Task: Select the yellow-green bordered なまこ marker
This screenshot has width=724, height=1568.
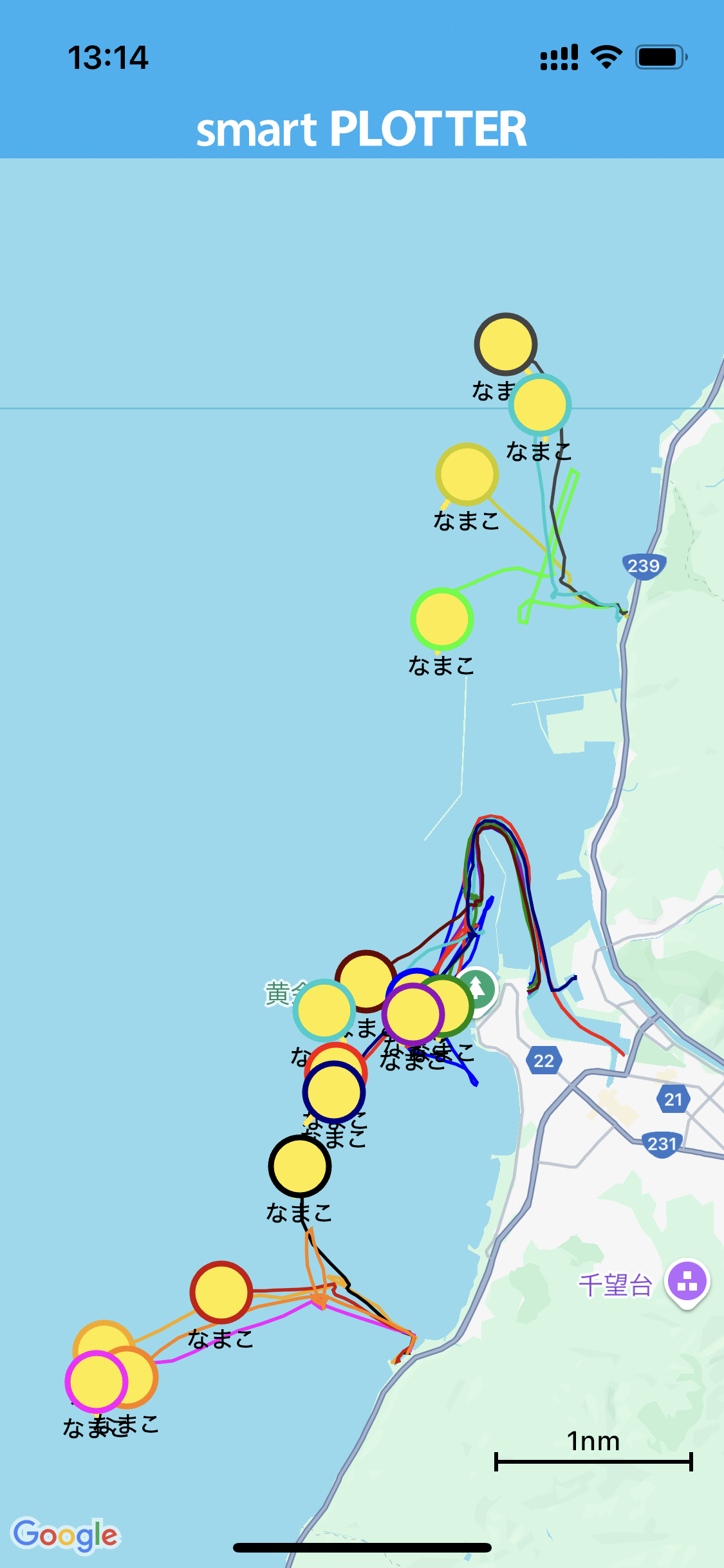Action: point(467,474)
